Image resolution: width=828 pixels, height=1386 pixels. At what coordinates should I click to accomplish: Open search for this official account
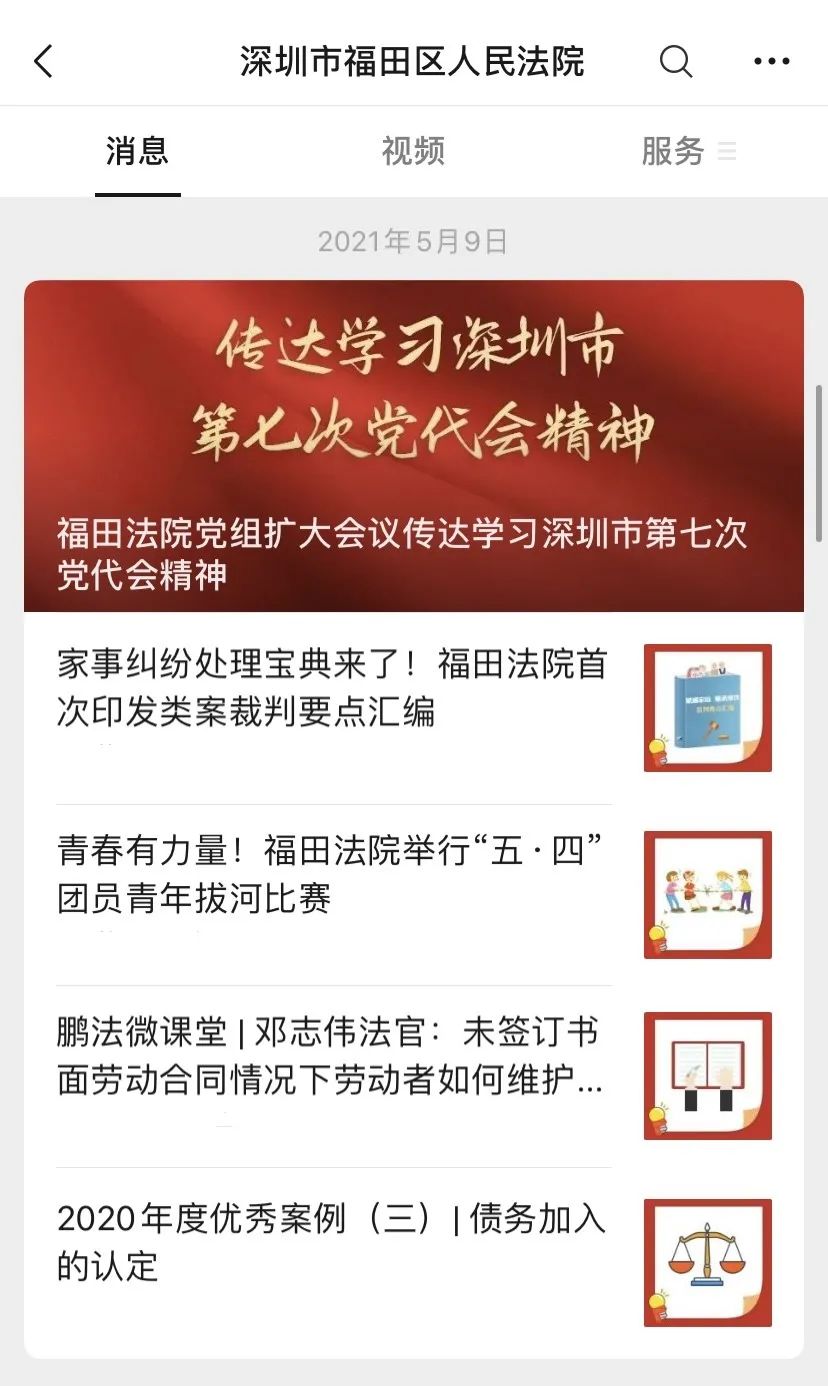(676, 62)
